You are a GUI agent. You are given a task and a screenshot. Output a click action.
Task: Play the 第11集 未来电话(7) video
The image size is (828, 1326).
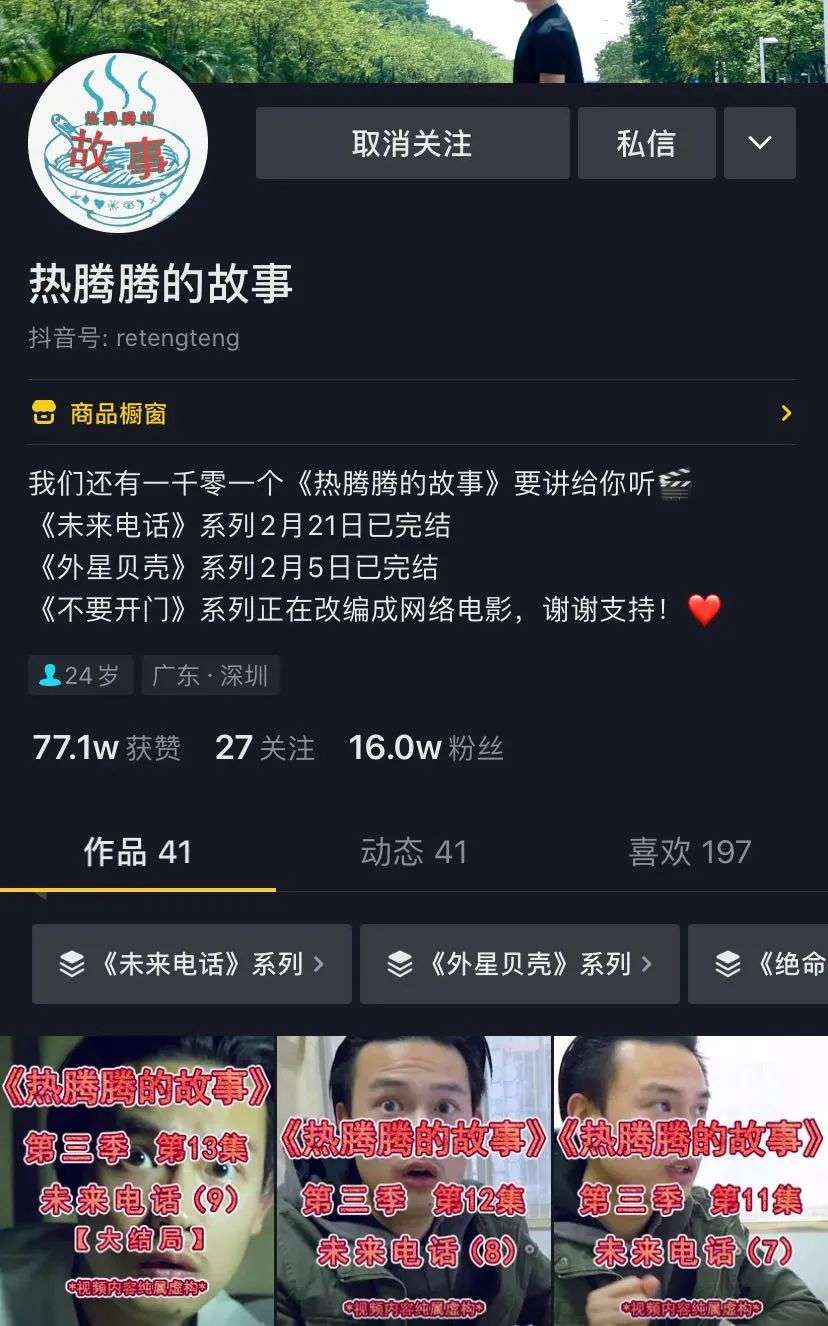tap(691, 1181)
